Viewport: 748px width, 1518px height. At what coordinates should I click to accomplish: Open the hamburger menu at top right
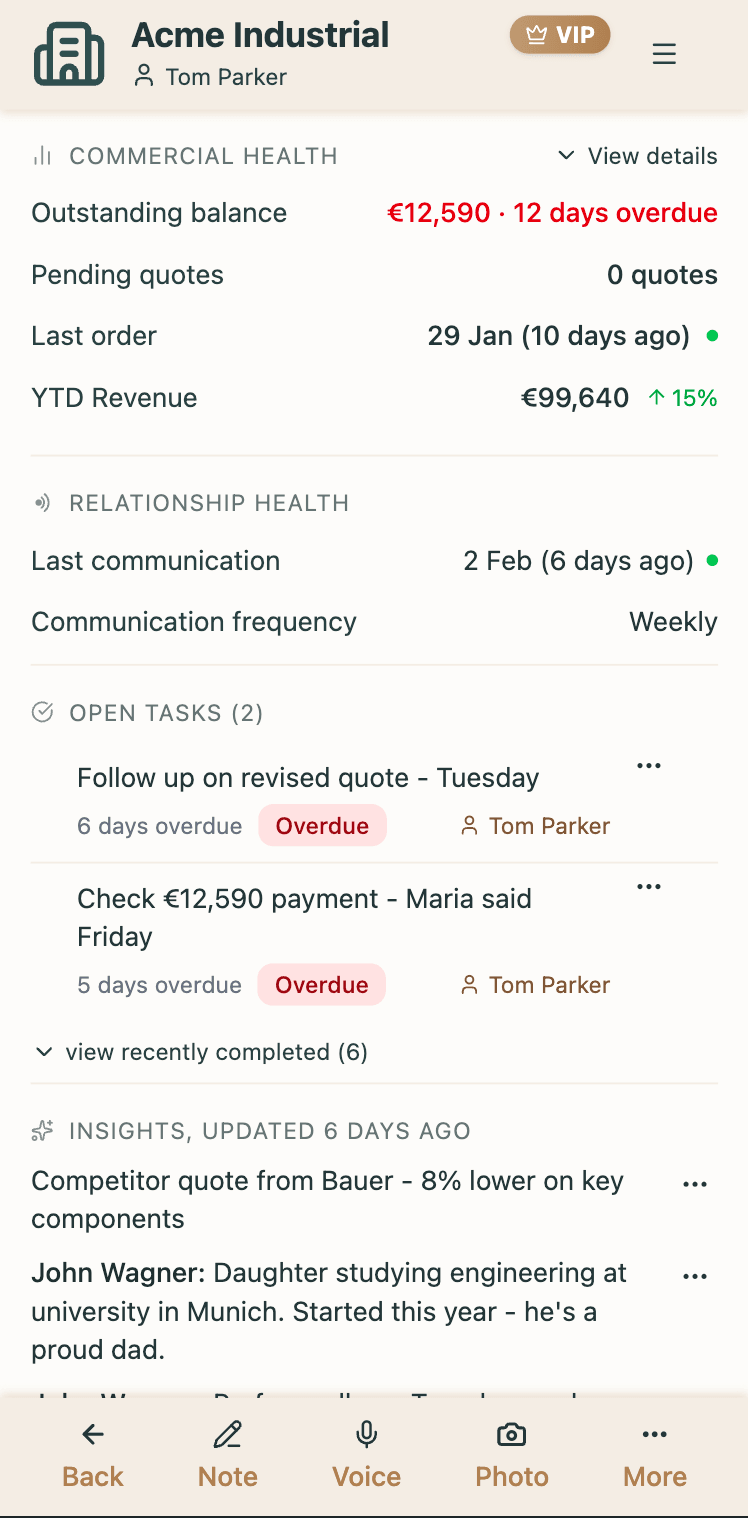664,55
